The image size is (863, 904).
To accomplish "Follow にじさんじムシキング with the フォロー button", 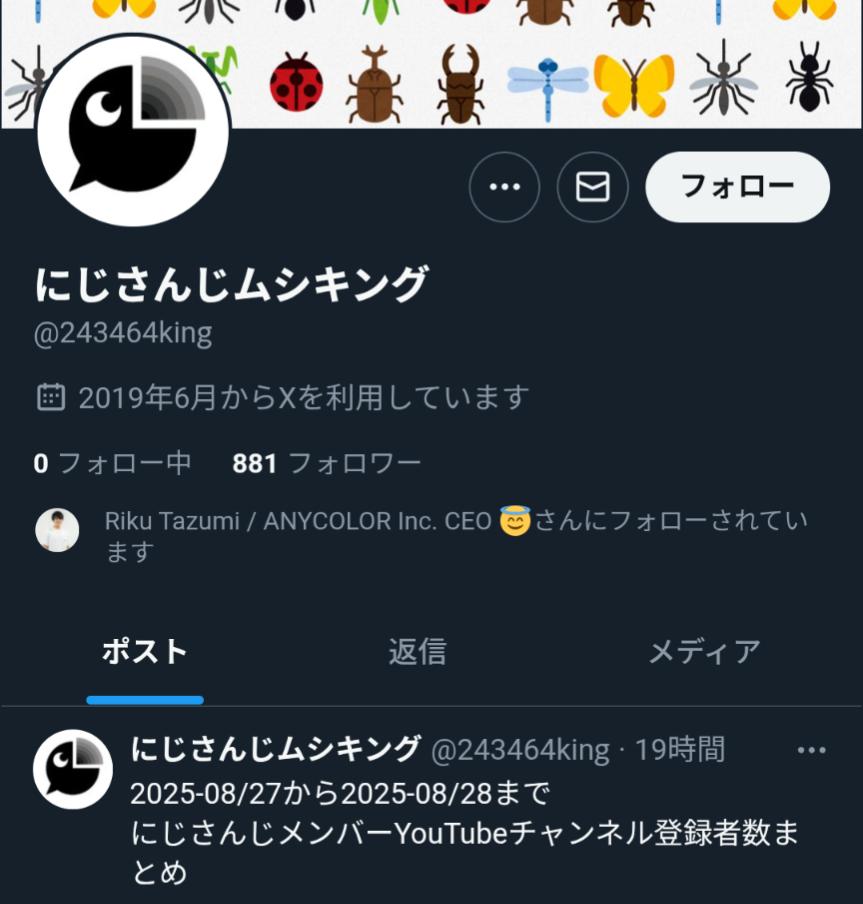I will (x=737, y=187).
